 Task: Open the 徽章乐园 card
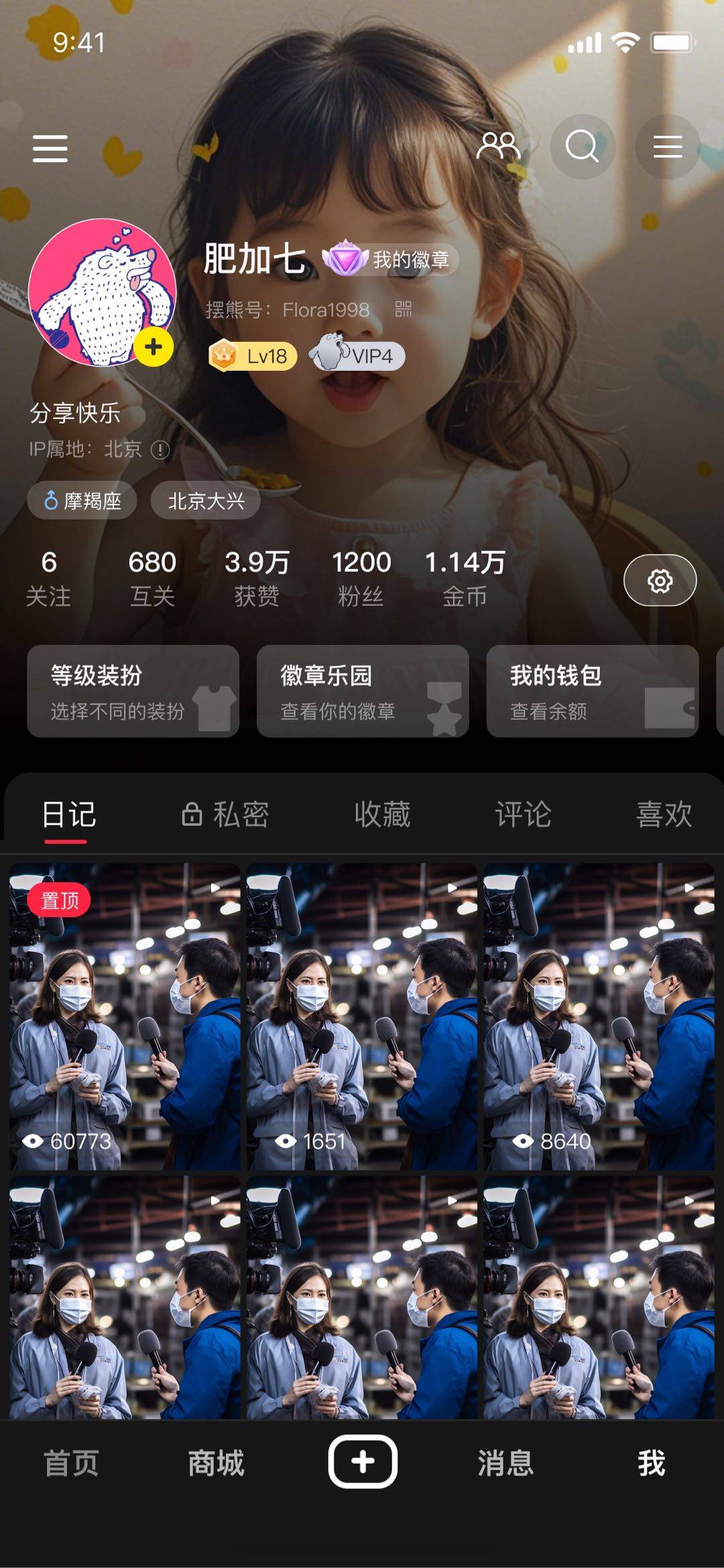coord(363,691)
